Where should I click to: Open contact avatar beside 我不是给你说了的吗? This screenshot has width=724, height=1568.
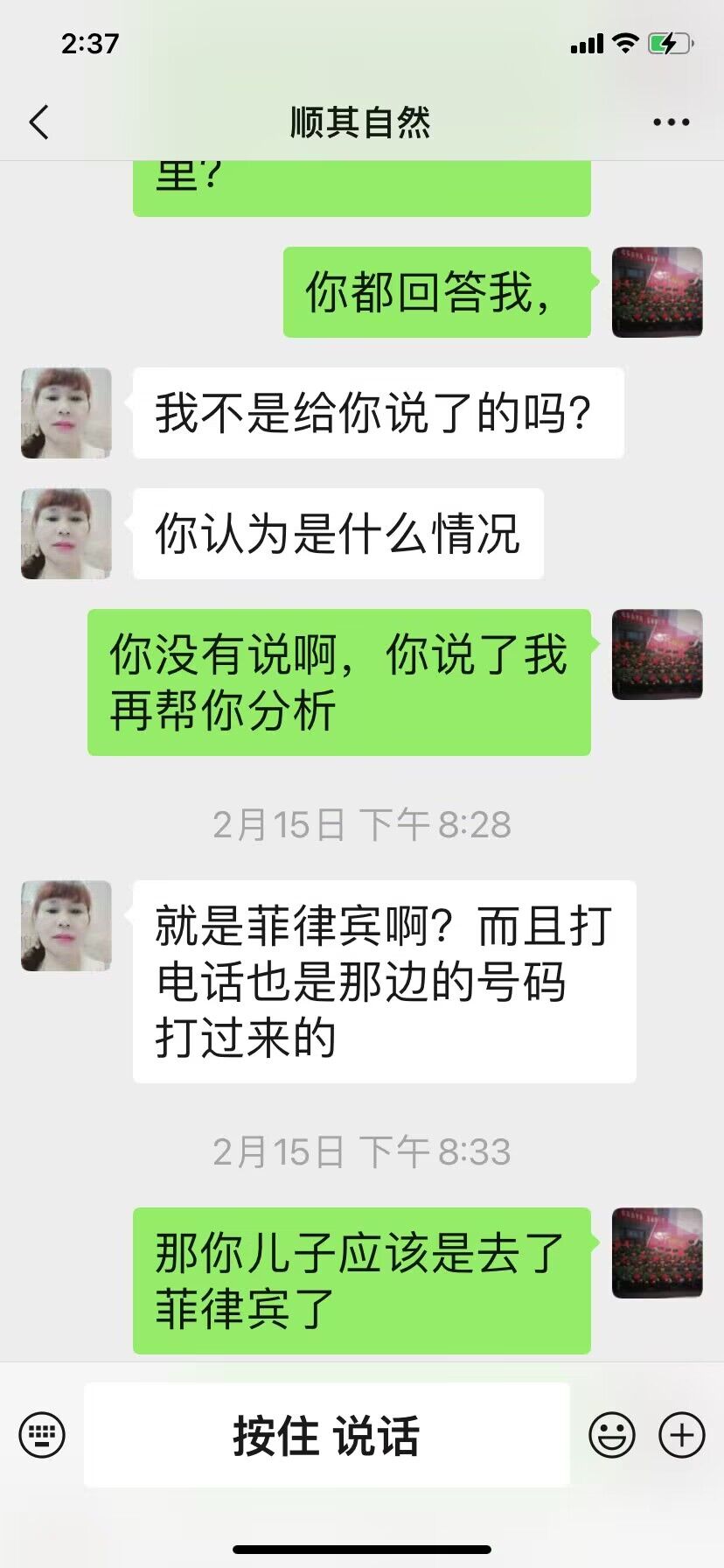point(66,413)
